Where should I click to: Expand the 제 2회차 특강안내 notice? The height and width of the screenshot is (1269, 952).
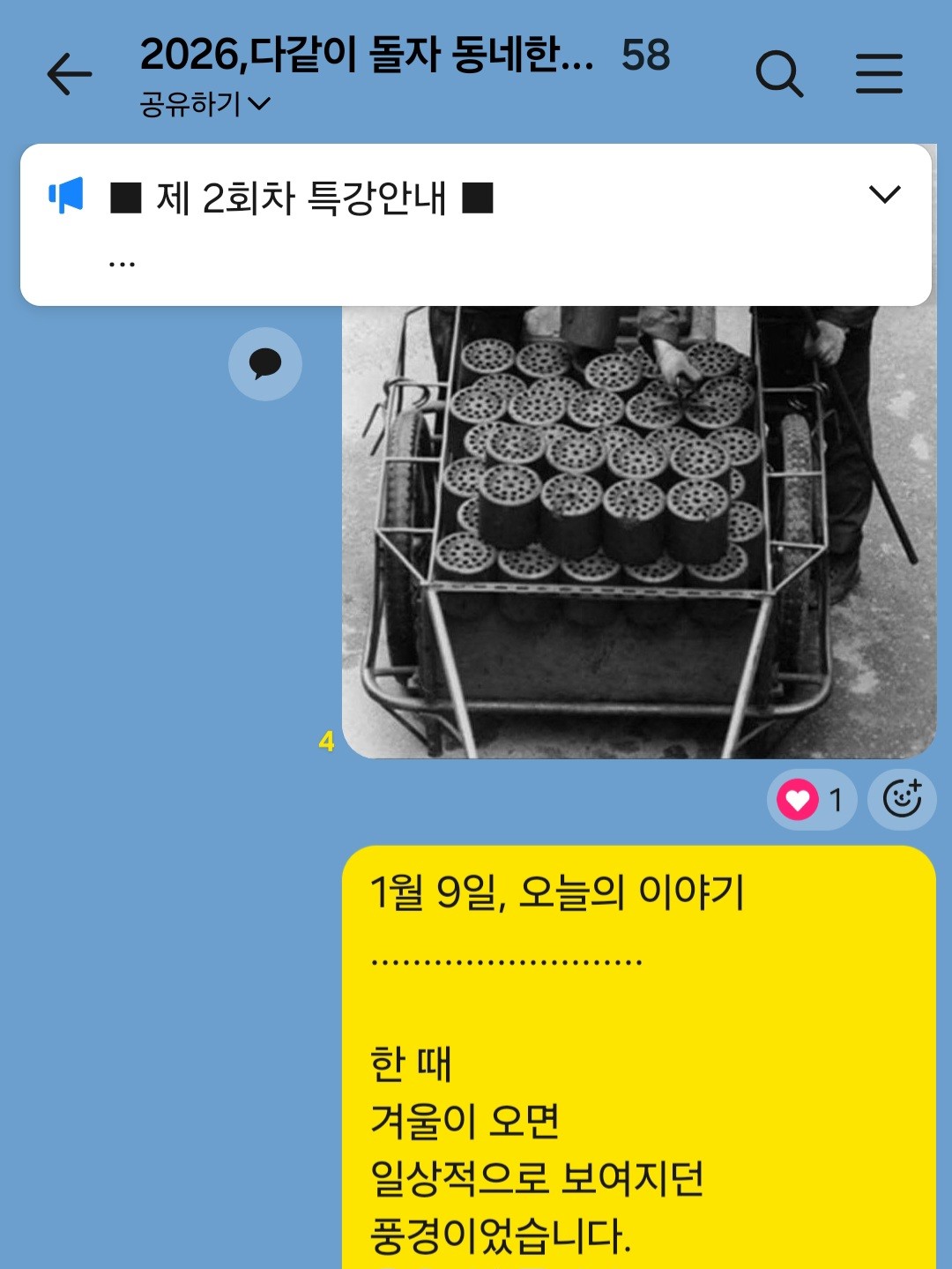884,194
